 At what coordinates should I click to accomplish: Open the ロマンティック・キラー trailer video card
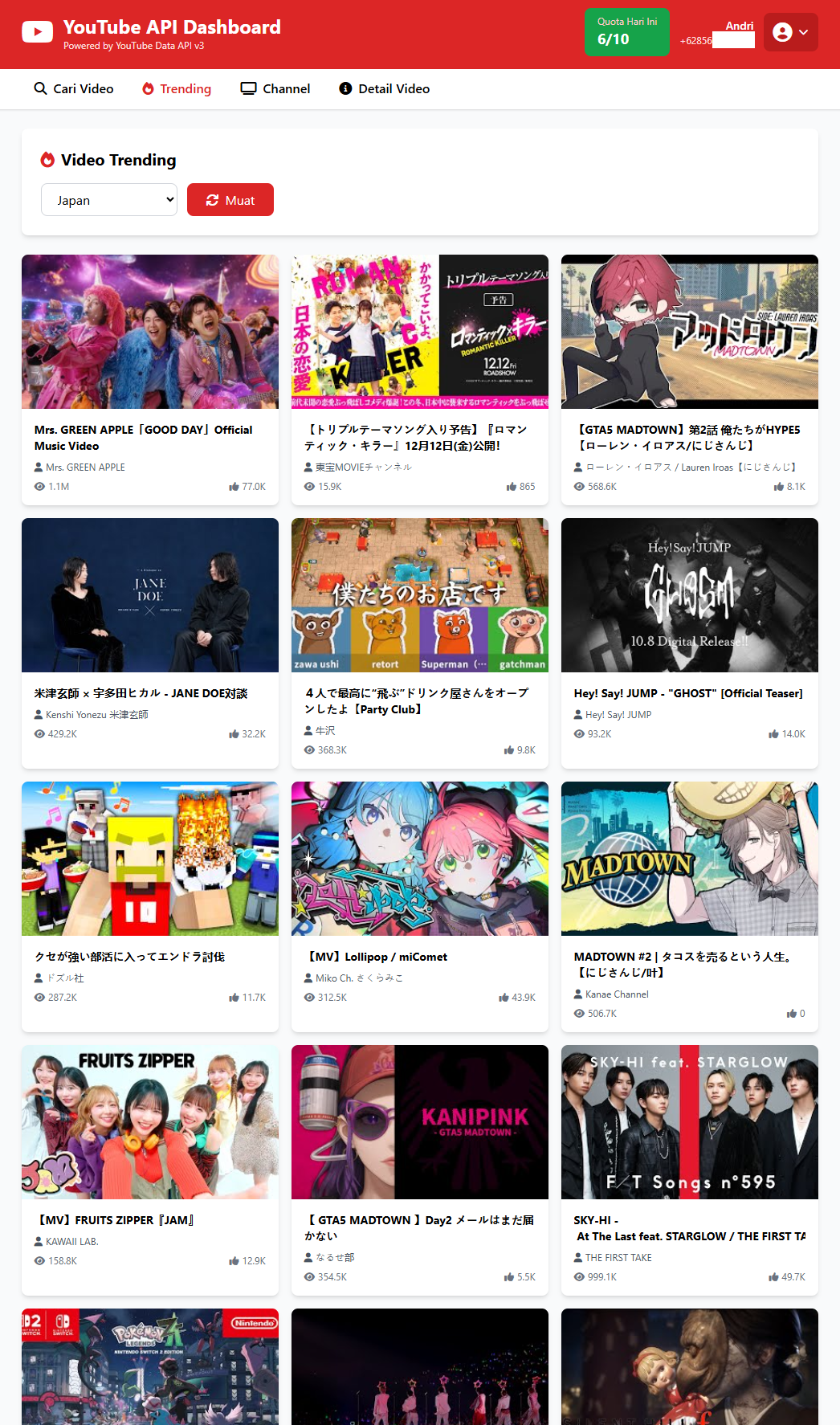420,332
